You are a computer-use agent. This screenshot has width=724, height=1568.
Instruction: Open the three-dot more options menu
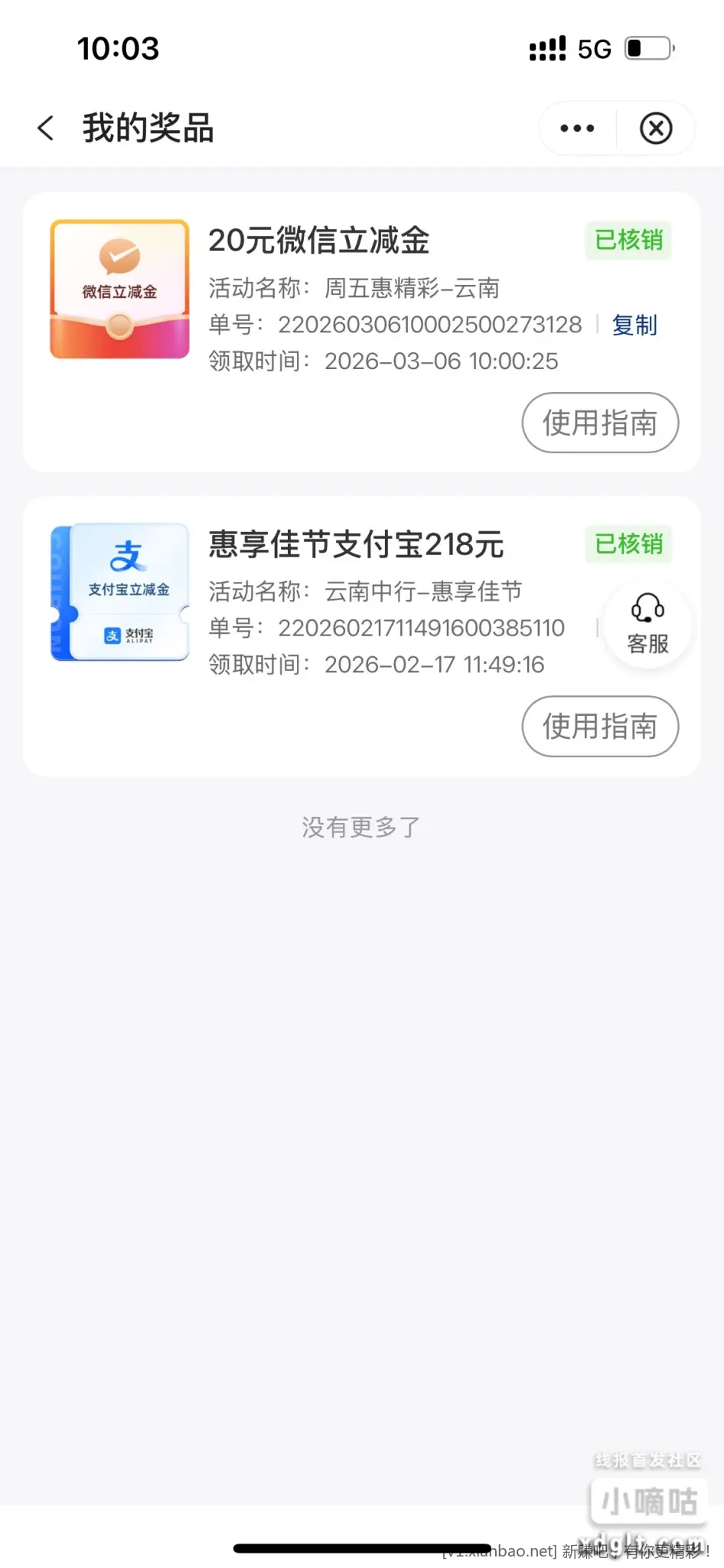(x=577, y=129)
